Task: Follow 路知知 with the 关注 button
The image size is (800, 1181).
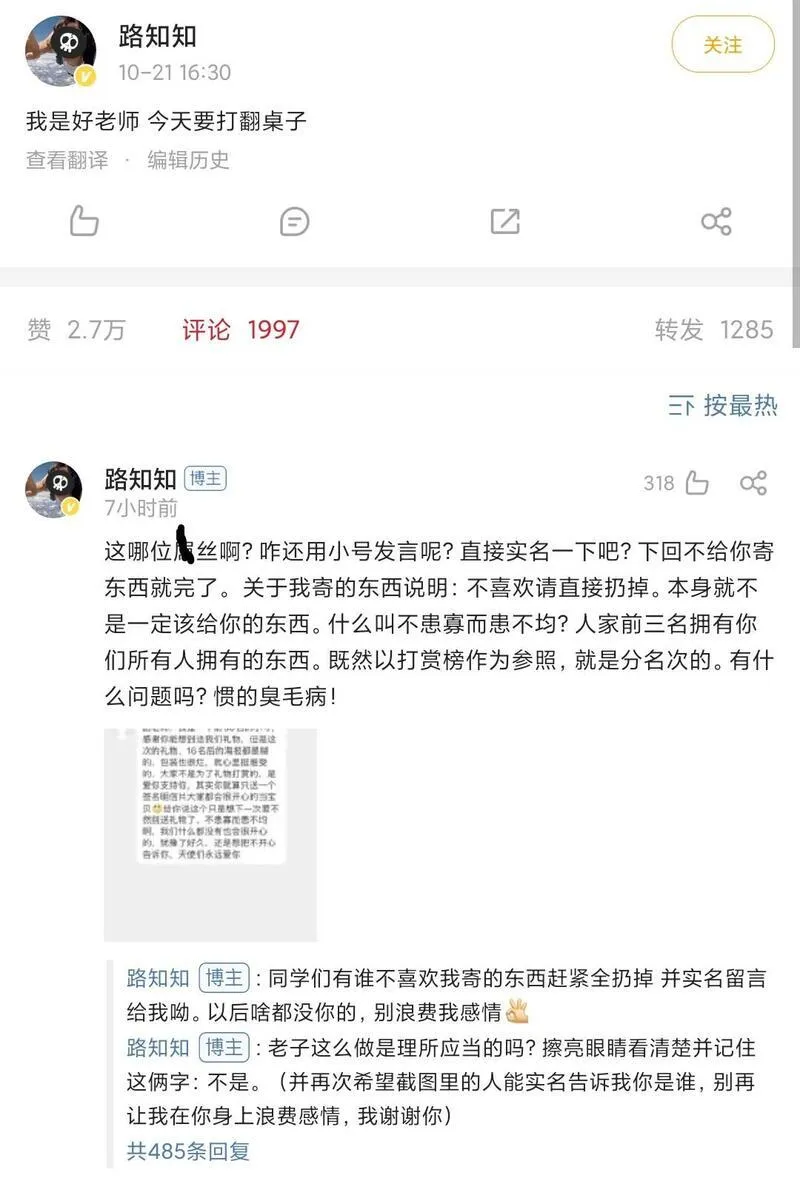Action: point(722,46)
